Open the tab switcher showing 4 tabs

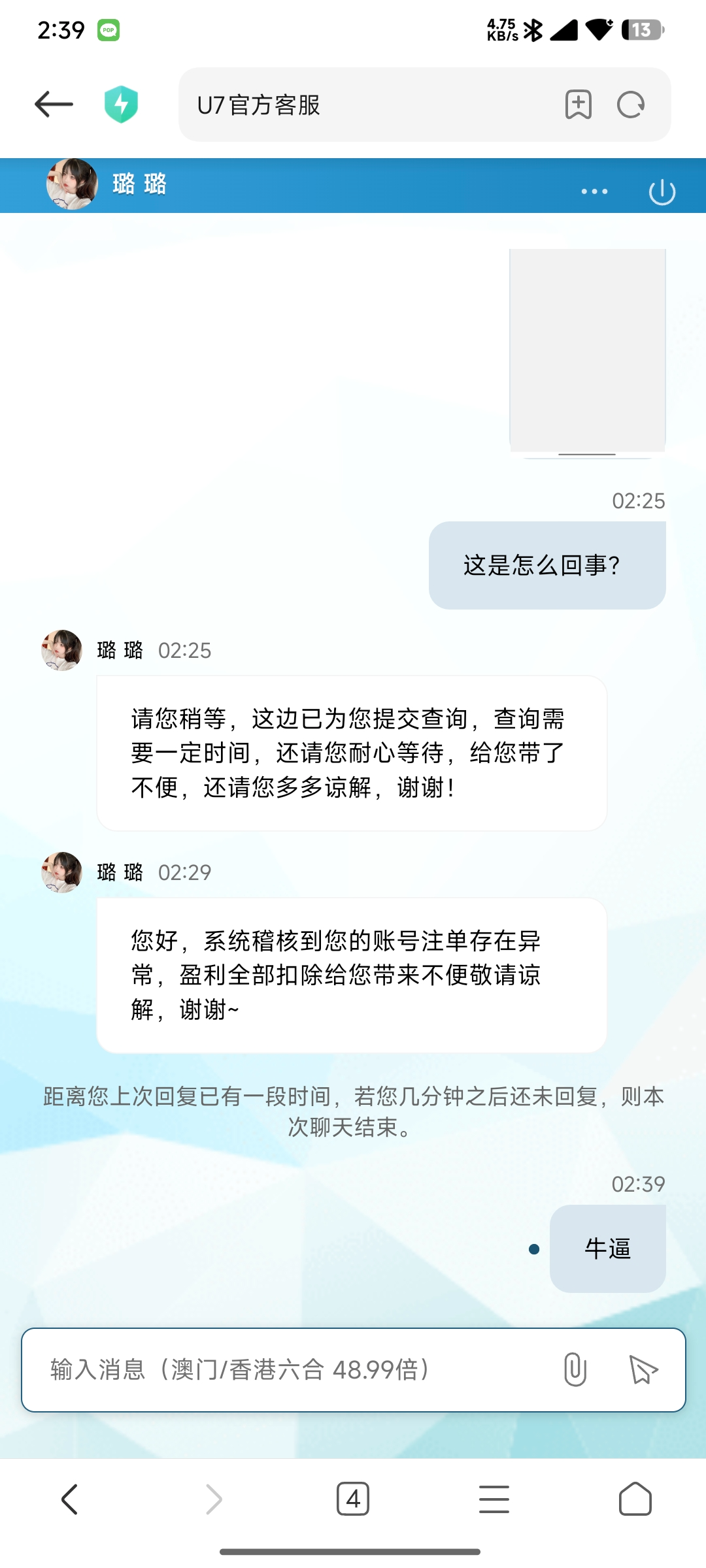pos(353,1499)
